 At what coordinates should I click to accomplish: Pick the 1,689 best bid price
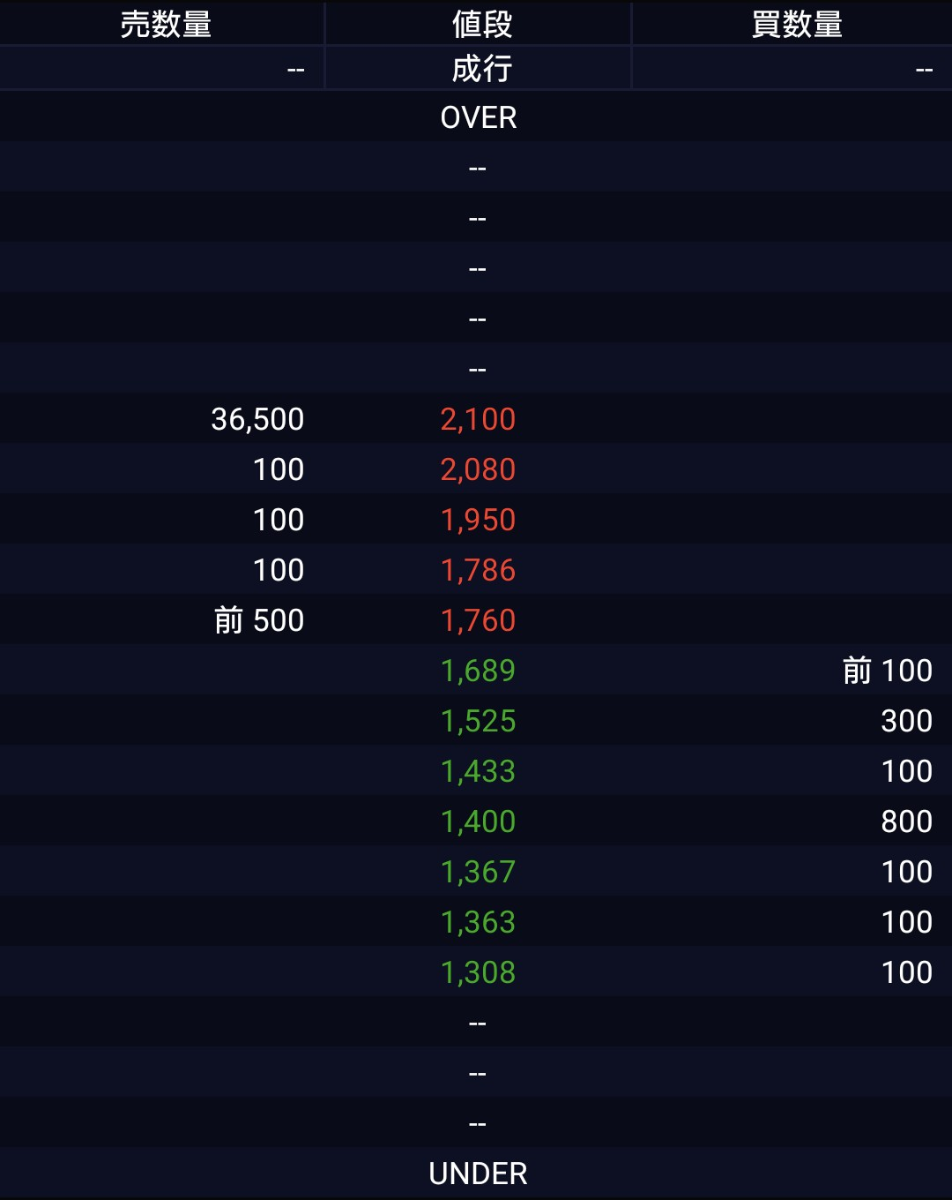tap(478, 670)
